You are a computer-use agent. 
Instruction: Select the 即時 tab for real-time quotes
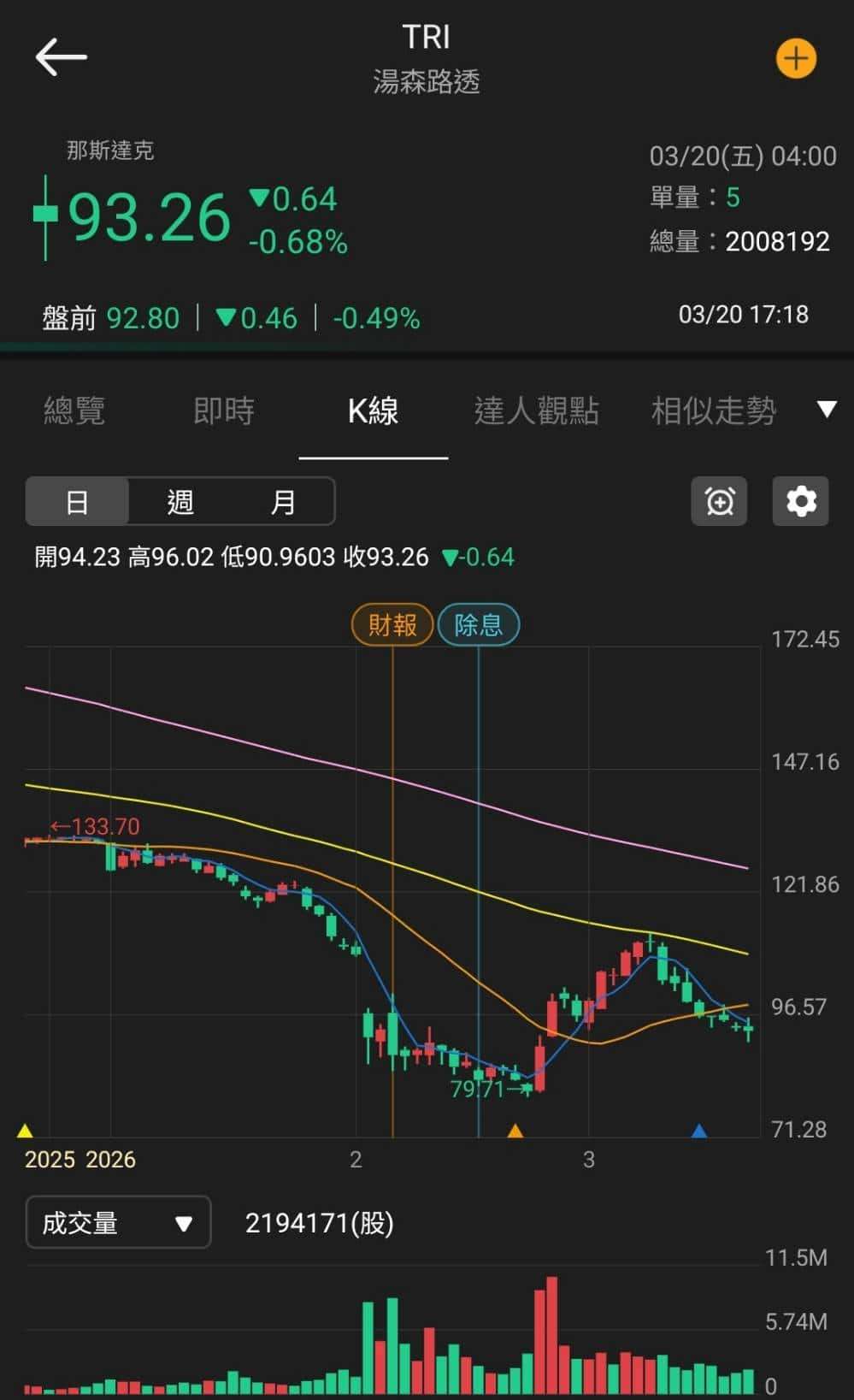click(224, 411)
